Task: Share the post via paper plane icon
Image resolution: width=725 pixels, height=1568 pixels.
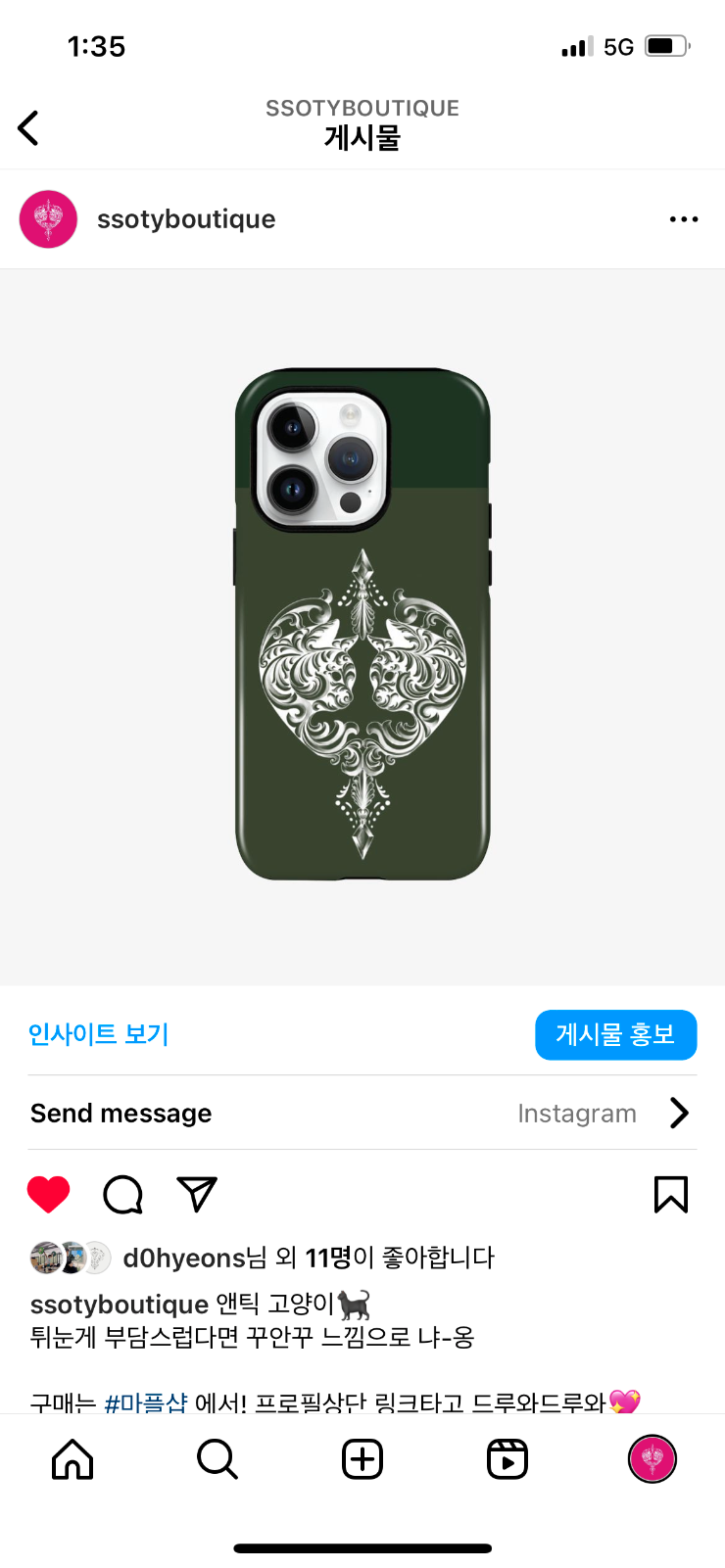Action: click(x=196, y=1194)
